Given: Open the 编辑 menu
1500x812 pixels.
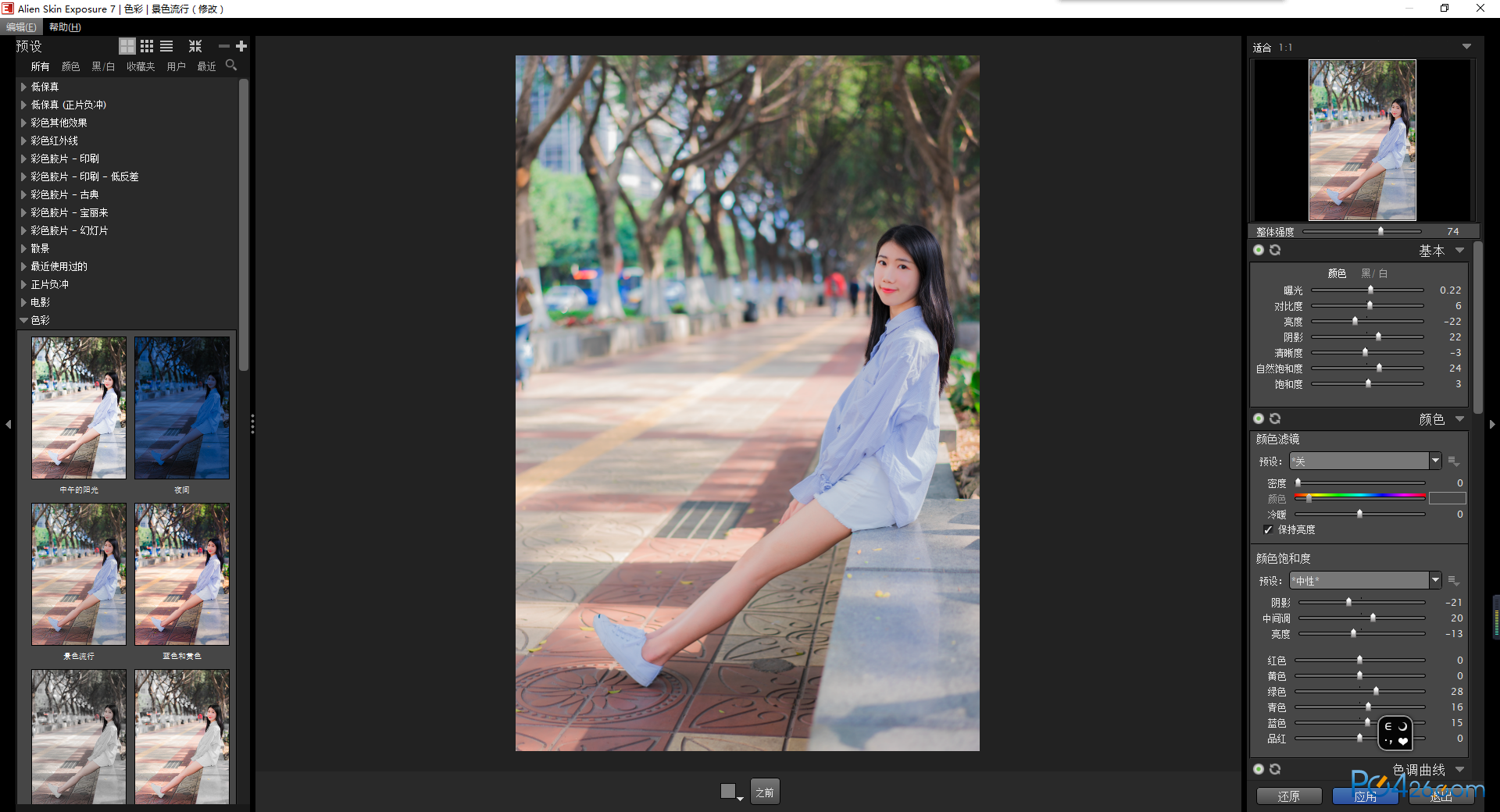Looking at the screenshot, I should [20, 27].
